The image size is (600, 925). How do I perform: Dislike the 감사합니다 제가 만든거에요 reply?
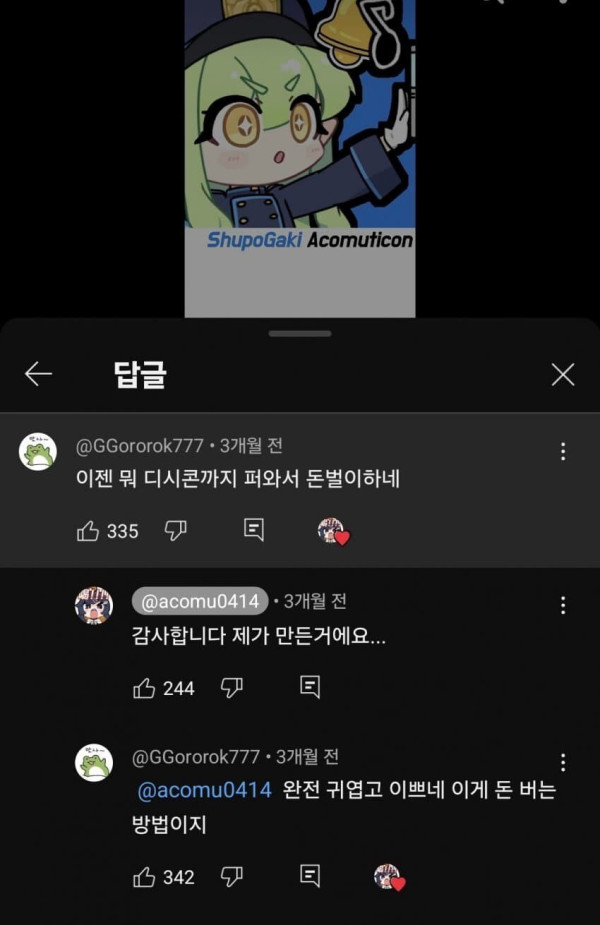[x=231, y=688]
